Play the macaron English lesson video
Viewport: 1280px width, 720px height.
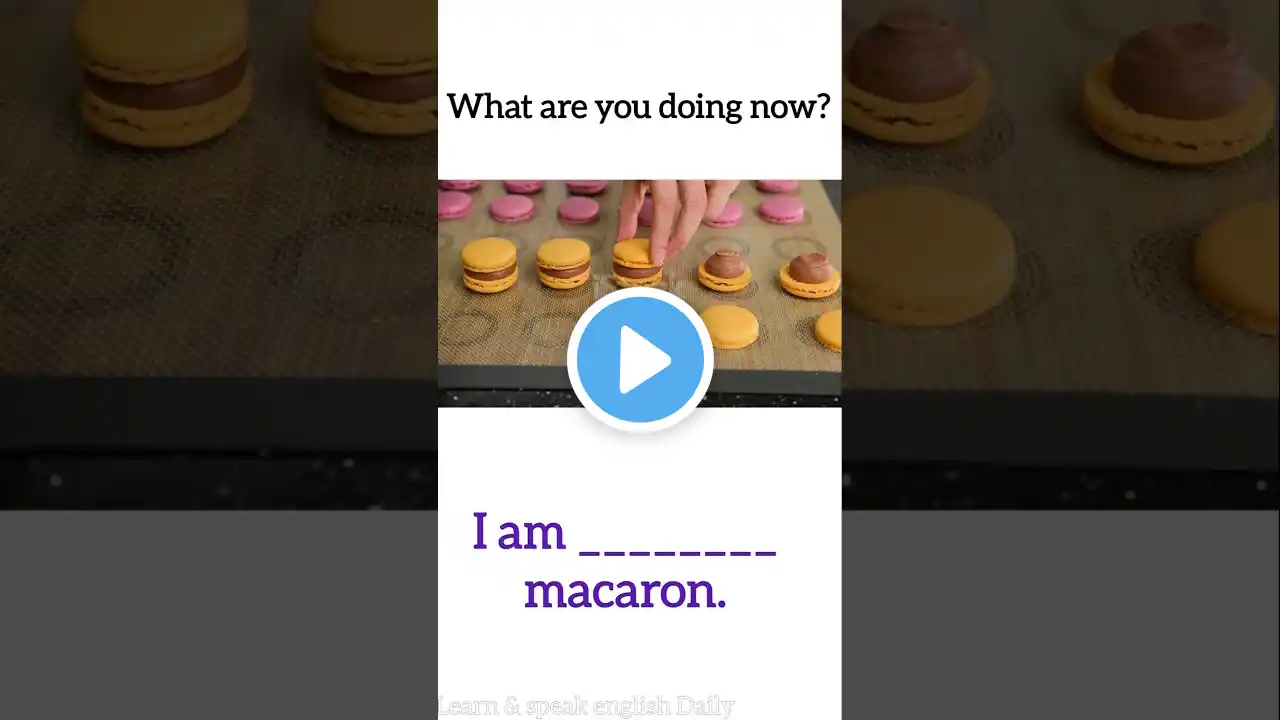(x=640, y=360)
